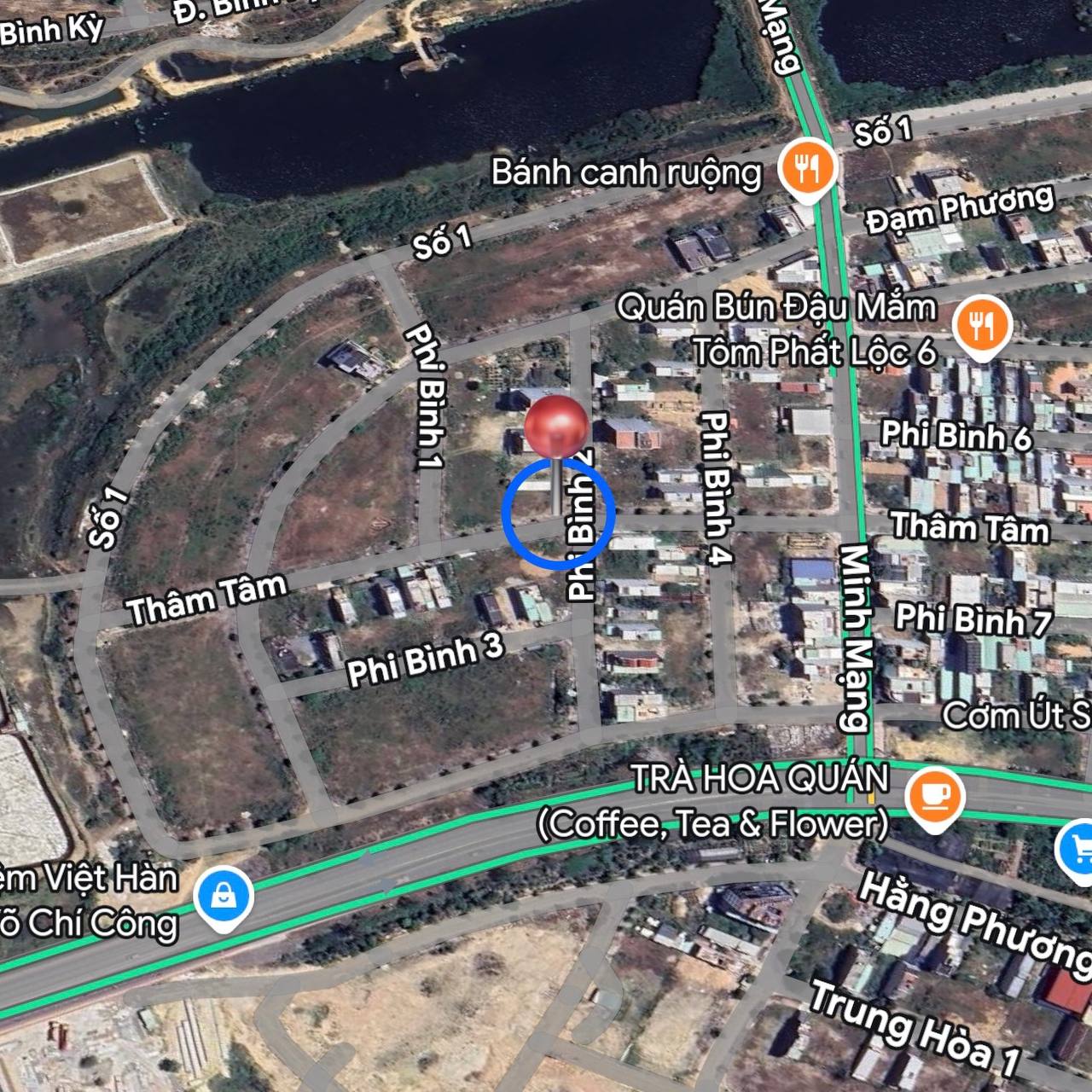Open the TRÀ HOA QUÁN cafe marker
Screen dimensions: 1092x1092
(x=934, y=796)
